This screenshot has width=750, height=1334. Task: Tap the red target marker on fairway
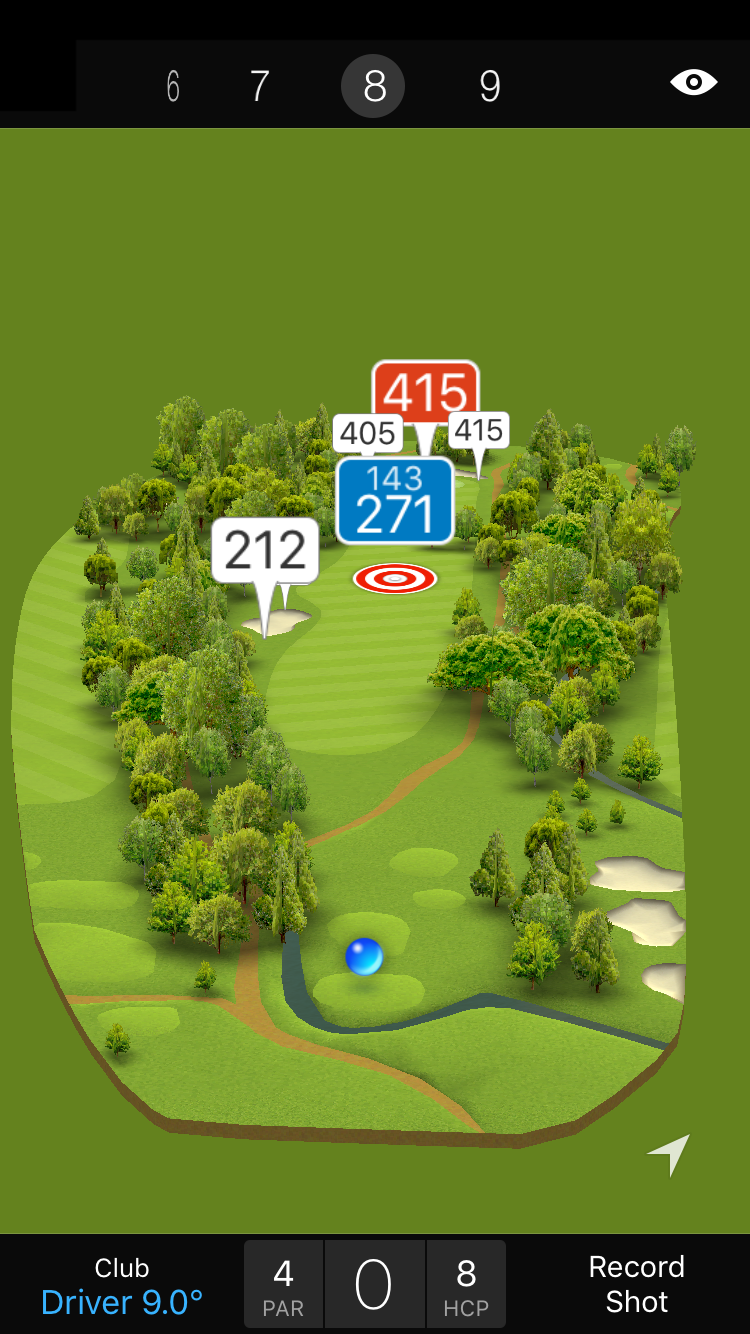(x=395, y=578)
